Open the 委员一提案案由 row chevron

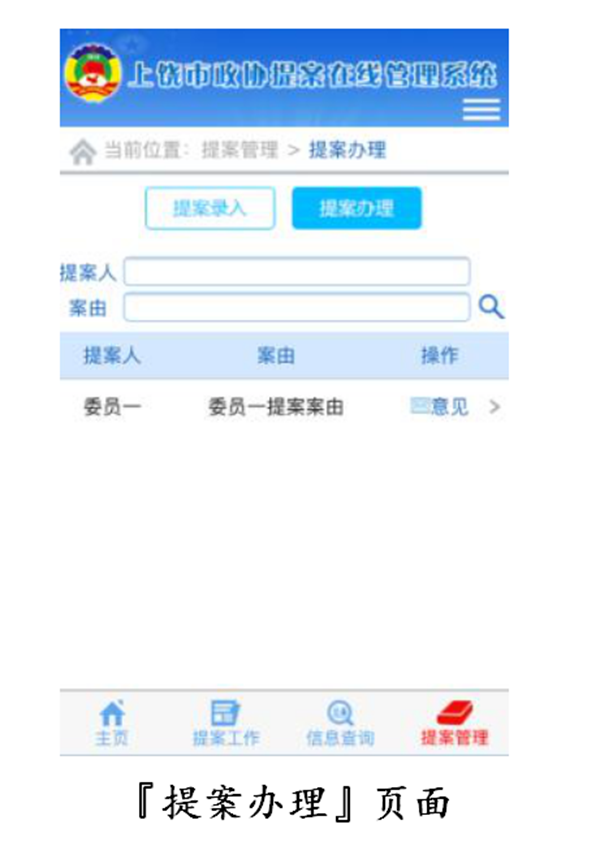494,407
